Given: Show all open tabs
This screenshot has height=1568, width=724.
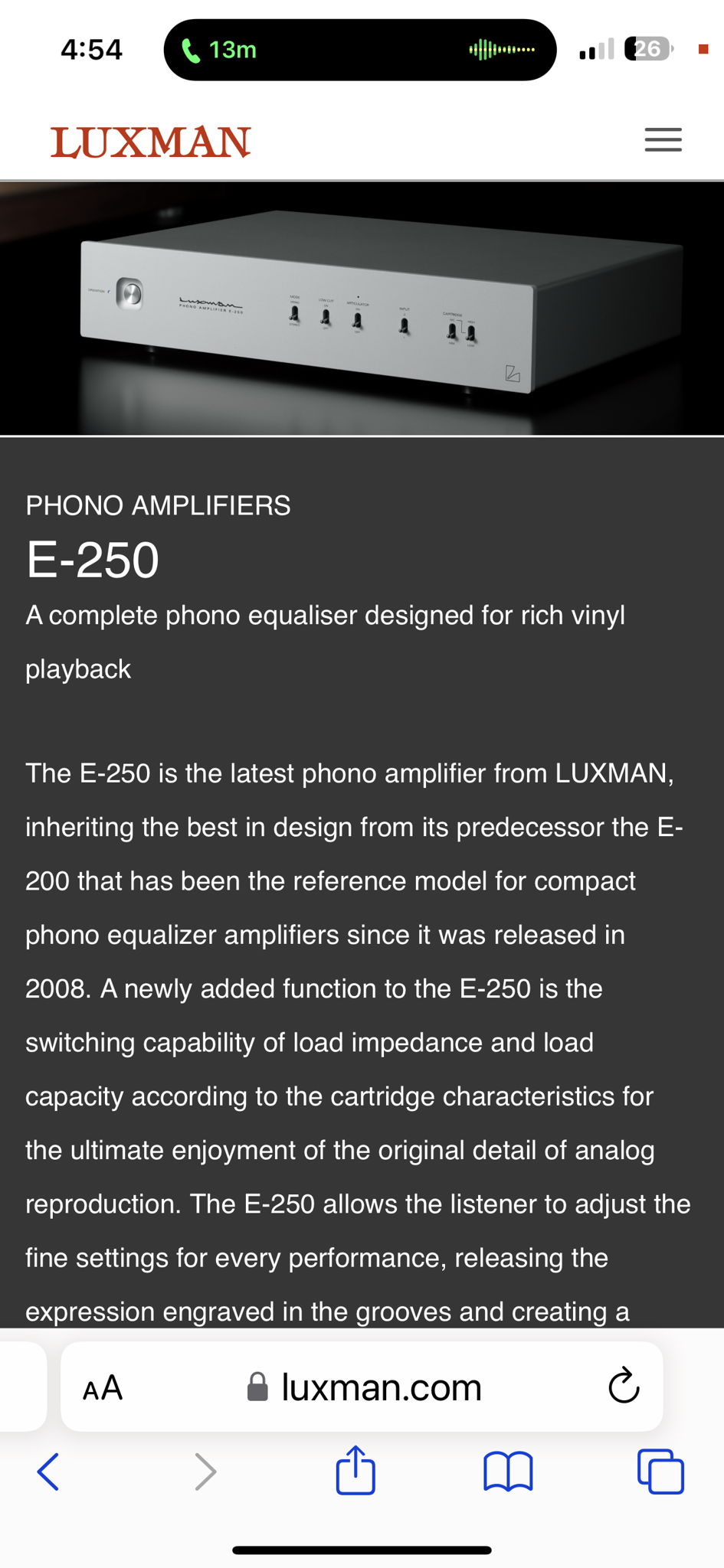Looking at the screenshot, I should click(660, 1472).
